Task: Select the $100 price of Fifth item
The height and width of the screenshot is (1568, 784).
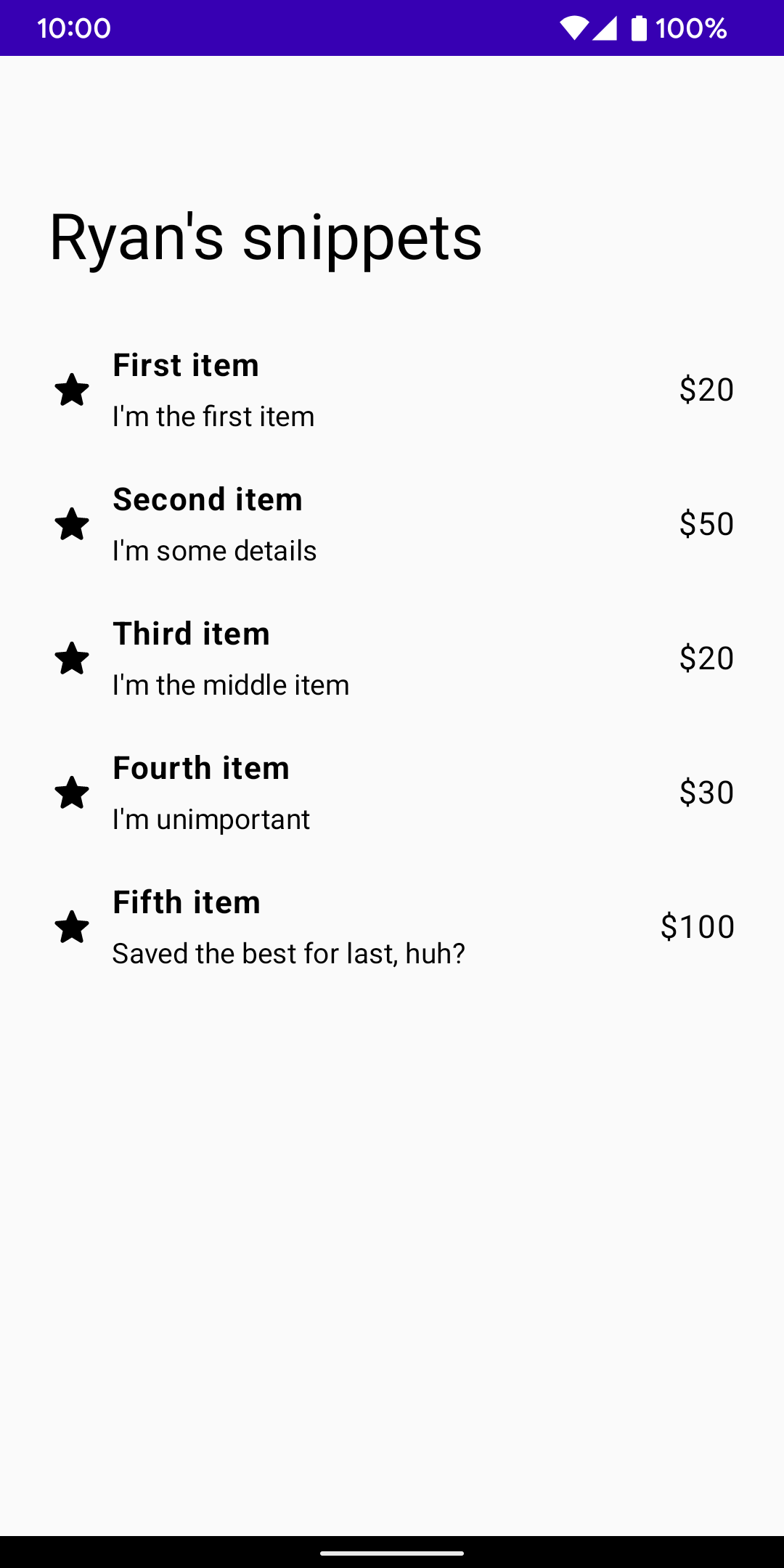Action: 697,926
